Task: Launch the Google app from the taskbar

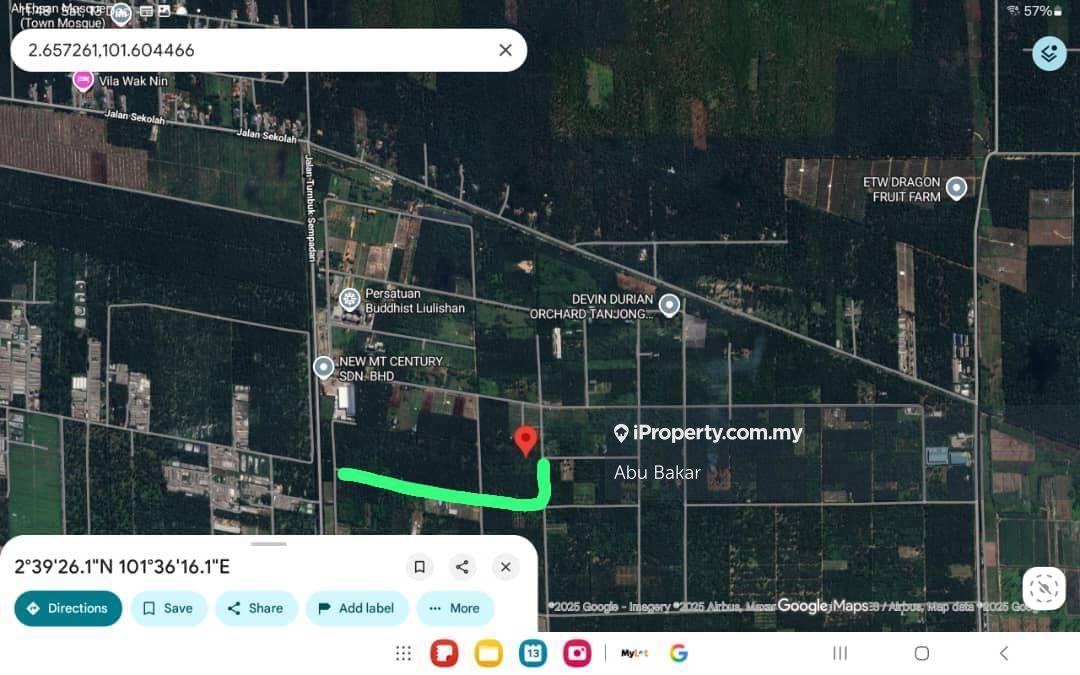Action: click(679, 653)
